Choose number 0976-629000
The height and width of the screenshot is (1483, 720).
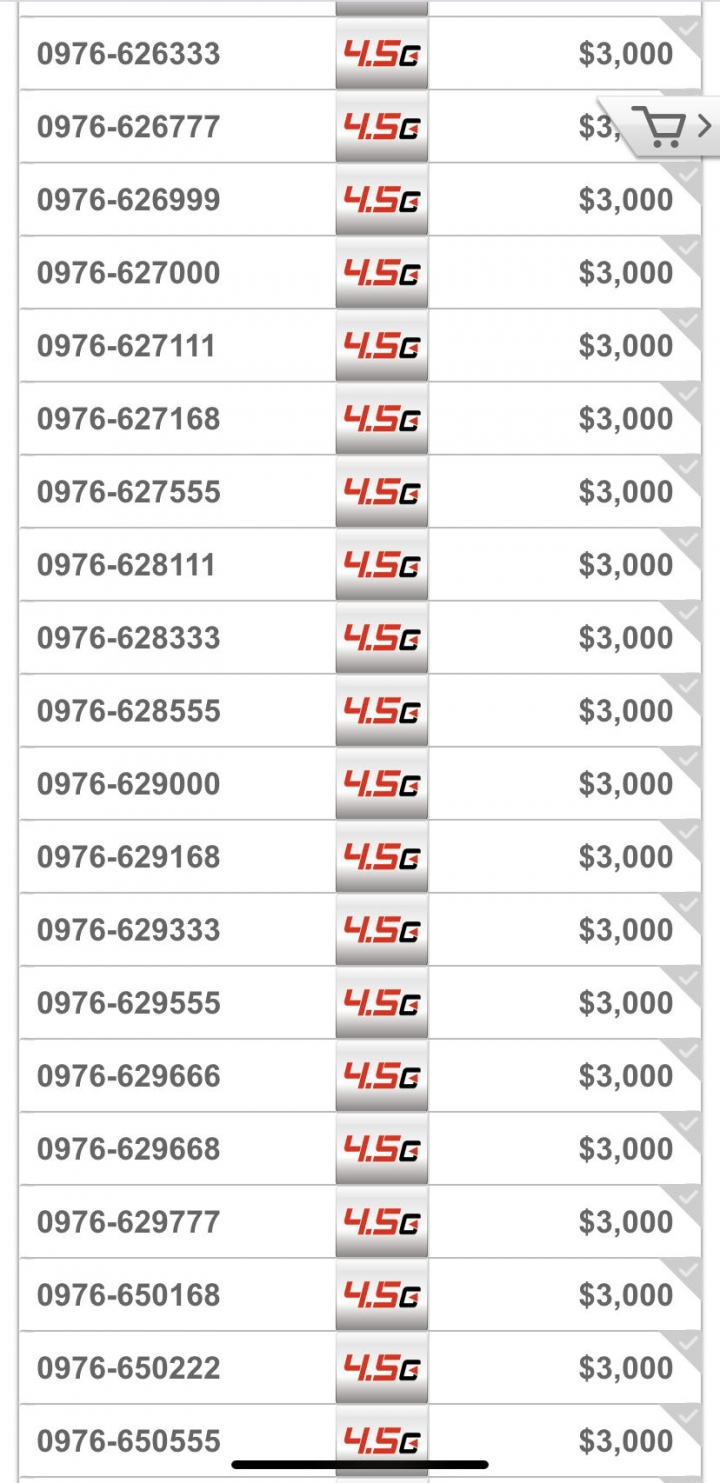point(360,783)
